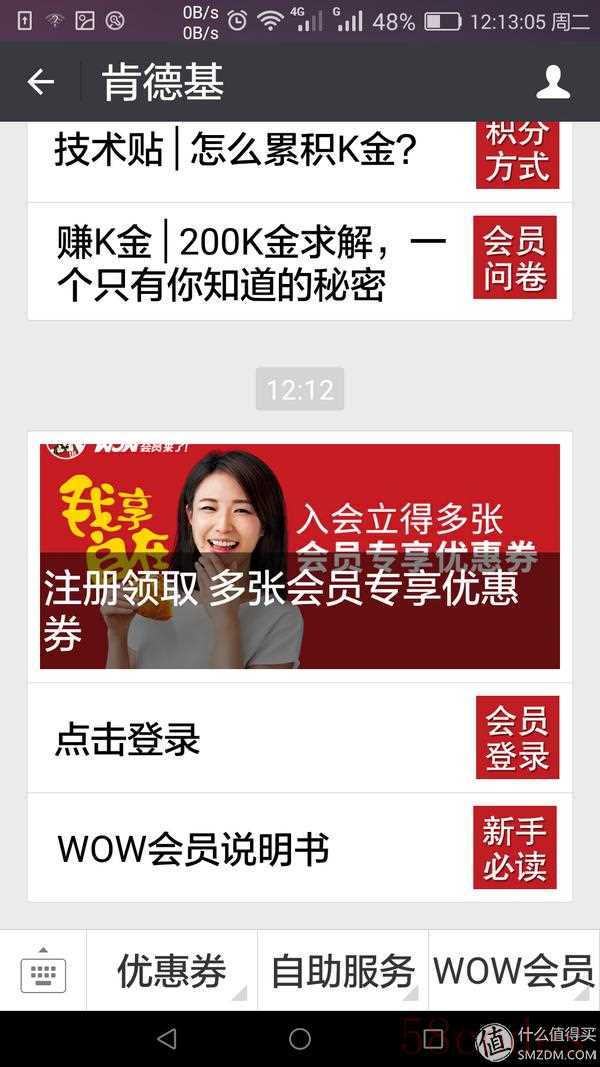Expand the WOW会员 menu
Viewport: 600px width, 1067px height.
(514, 971)
